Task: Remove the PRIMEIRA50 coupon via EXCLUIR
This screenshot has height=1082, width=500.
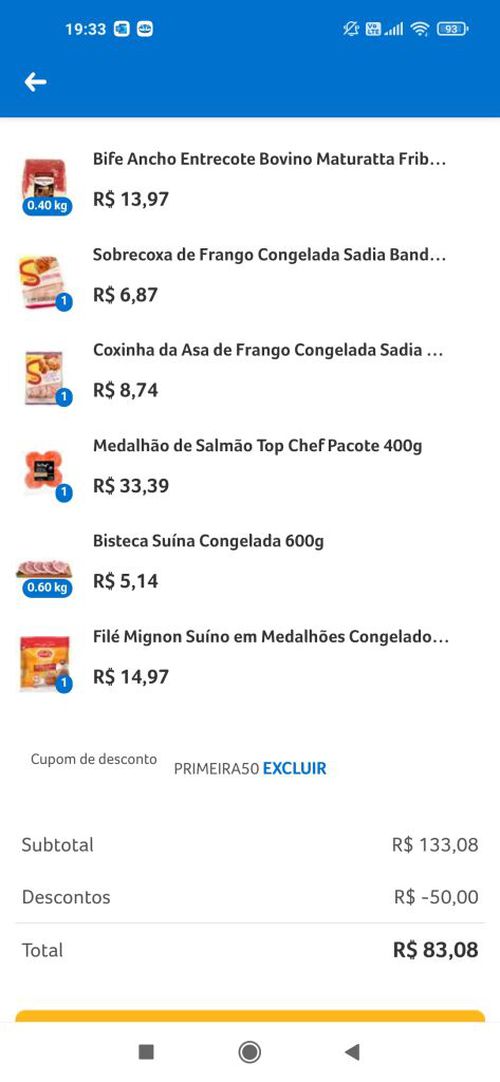Action: [x=294, y=768]
